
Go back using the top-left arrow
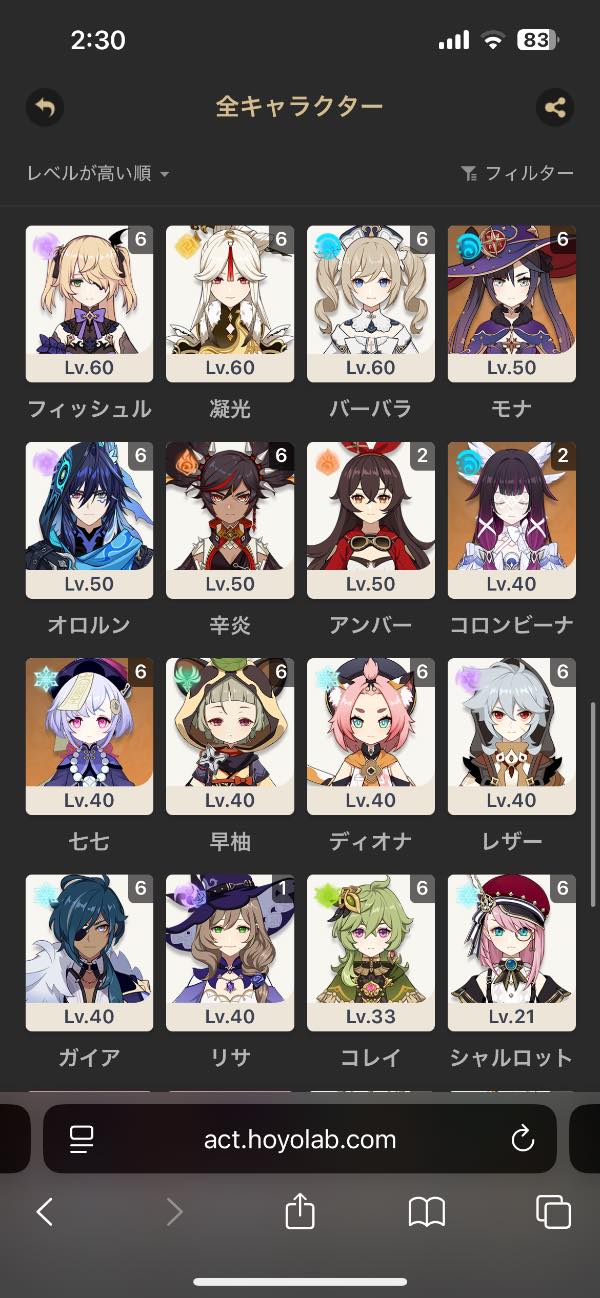[x=44, y=107]
